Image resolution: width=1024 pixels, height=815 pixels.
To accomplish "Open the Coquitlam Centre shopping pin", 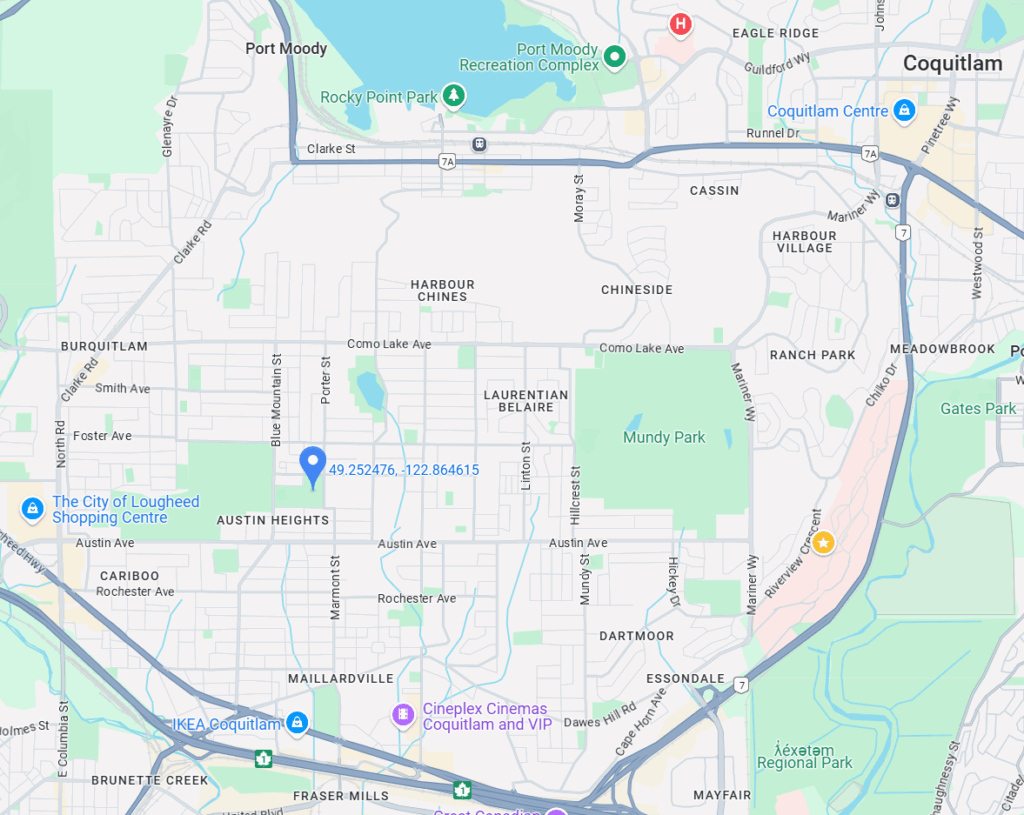I will (904, 110).
